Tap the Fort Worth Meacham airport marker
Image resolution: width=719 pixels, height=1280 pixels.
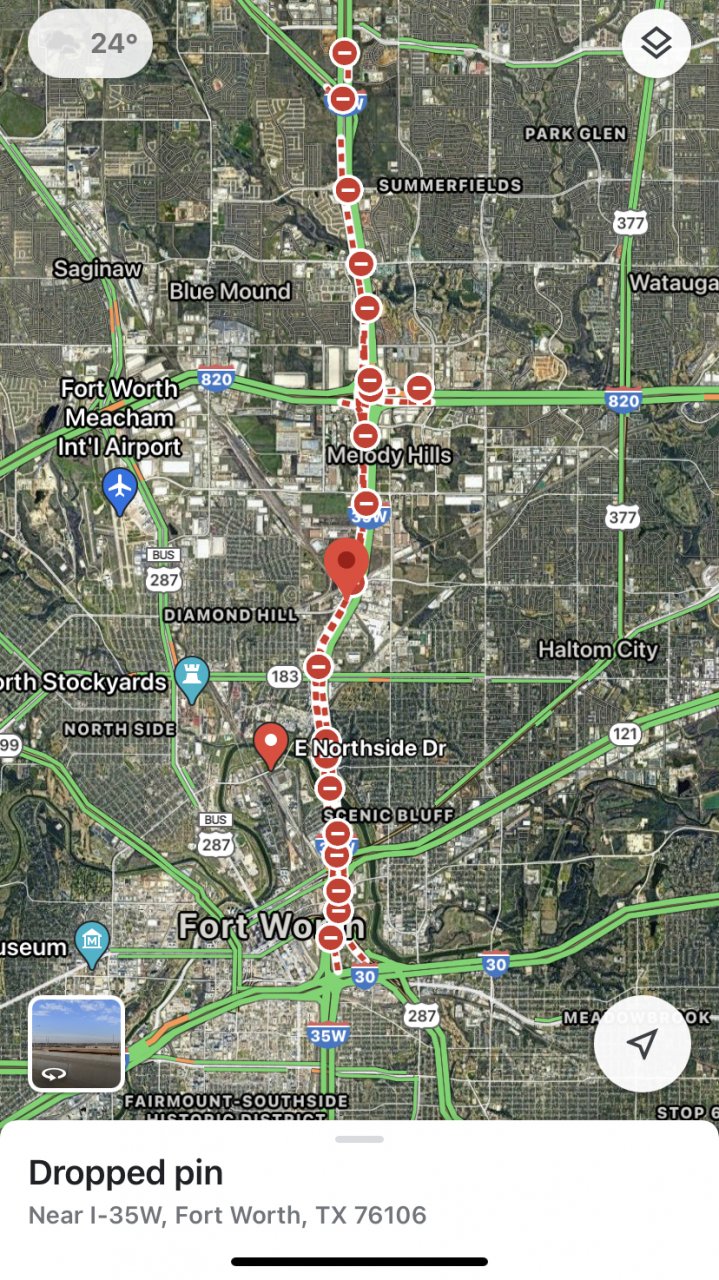[120, 489]
